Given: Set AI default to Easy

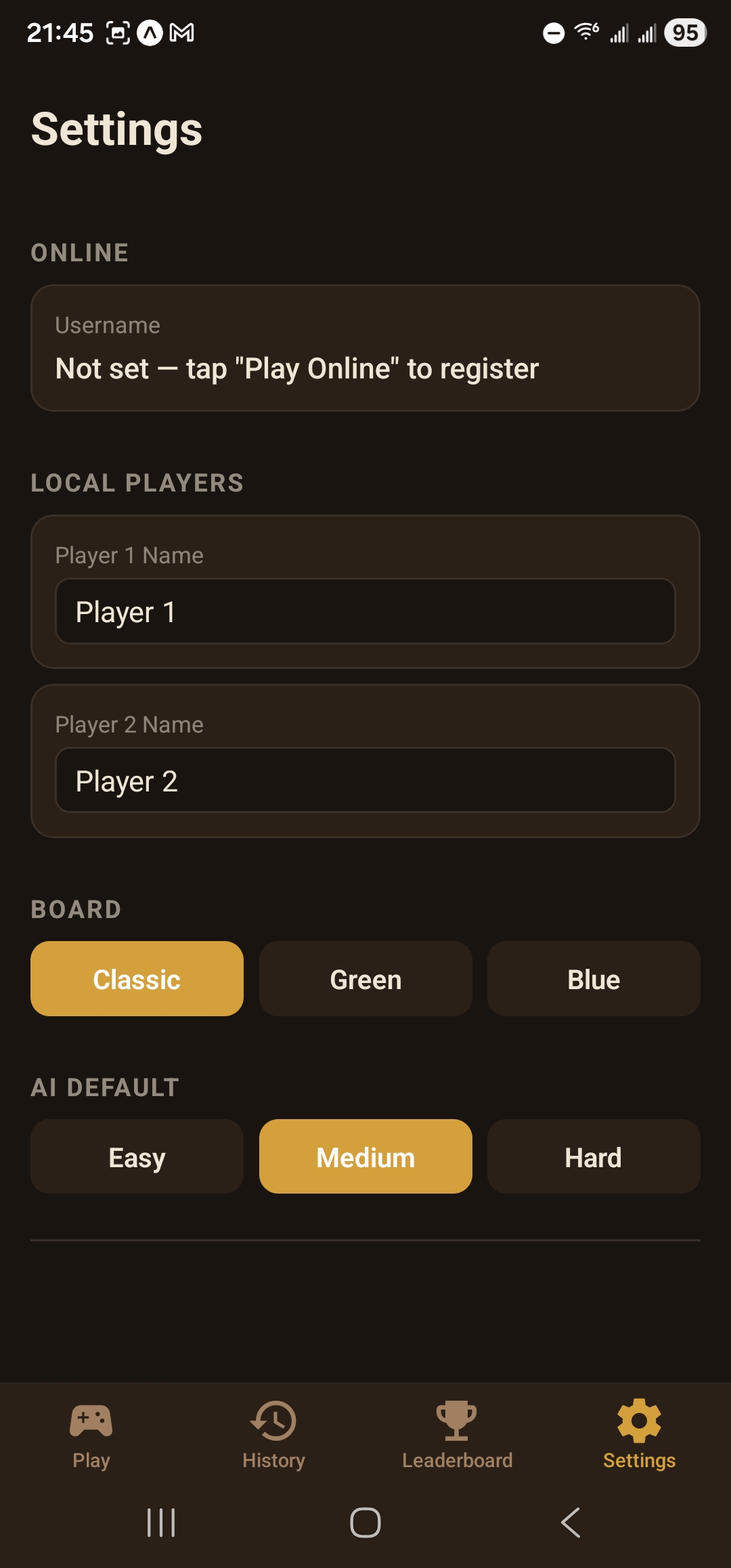Looking at the screenshot, I should point(137,1157).
